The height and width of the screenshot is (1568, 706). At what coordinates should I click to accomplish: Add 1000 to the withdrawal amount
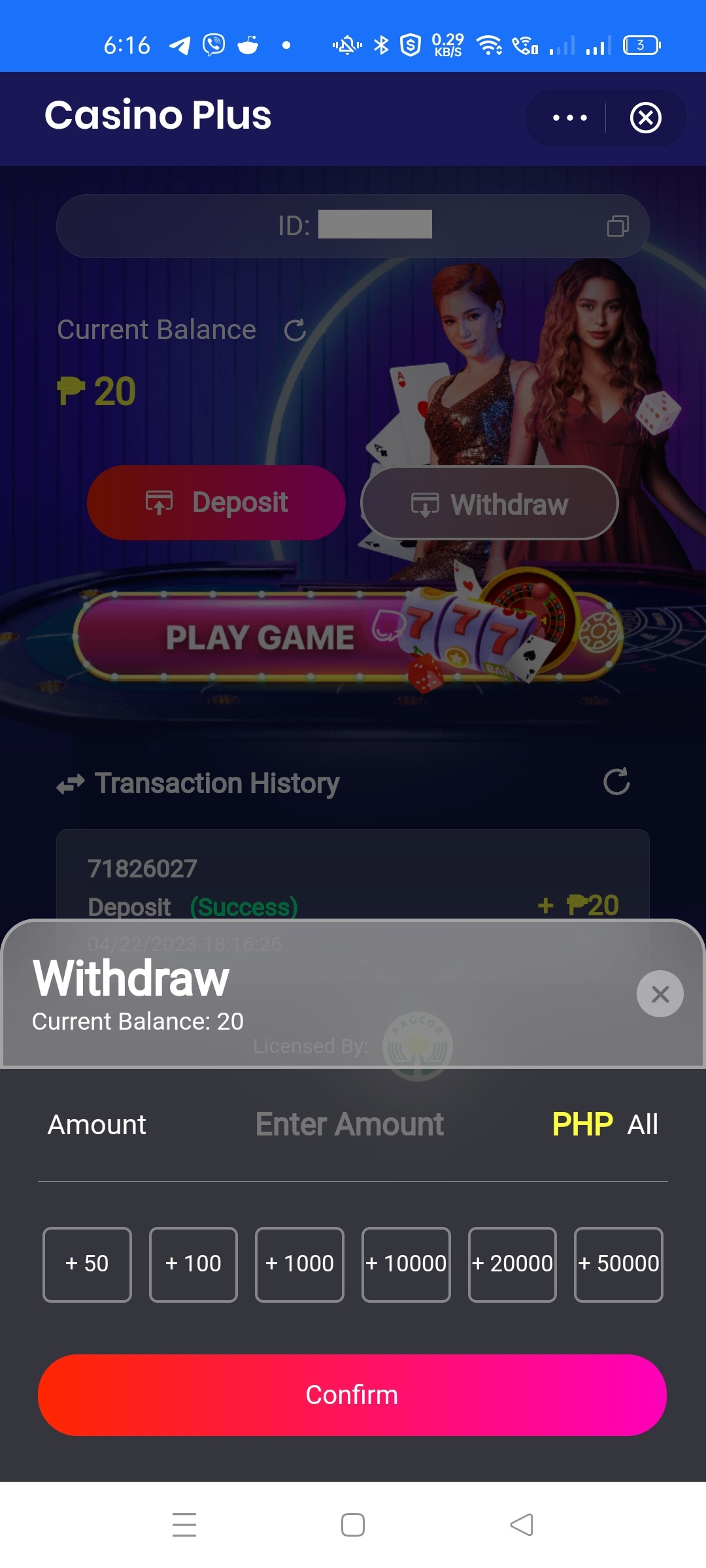tap(299, 1264)
